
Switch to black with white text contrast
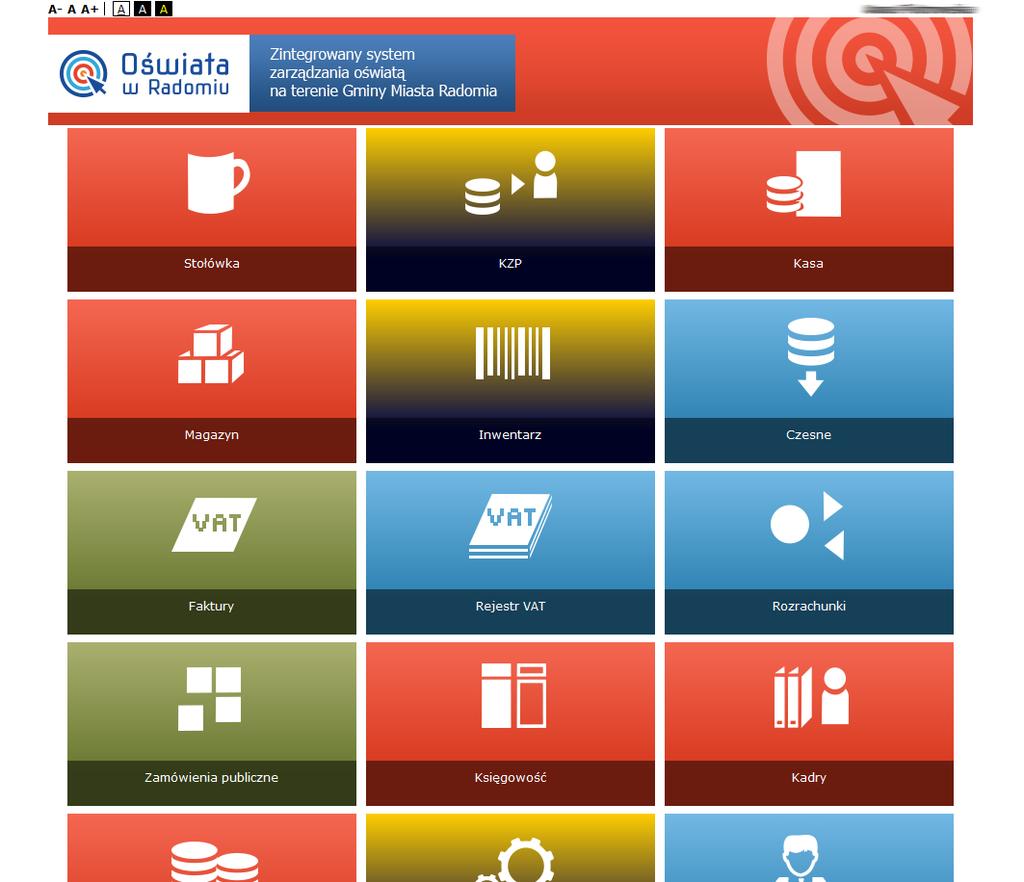tap(142, 9)
